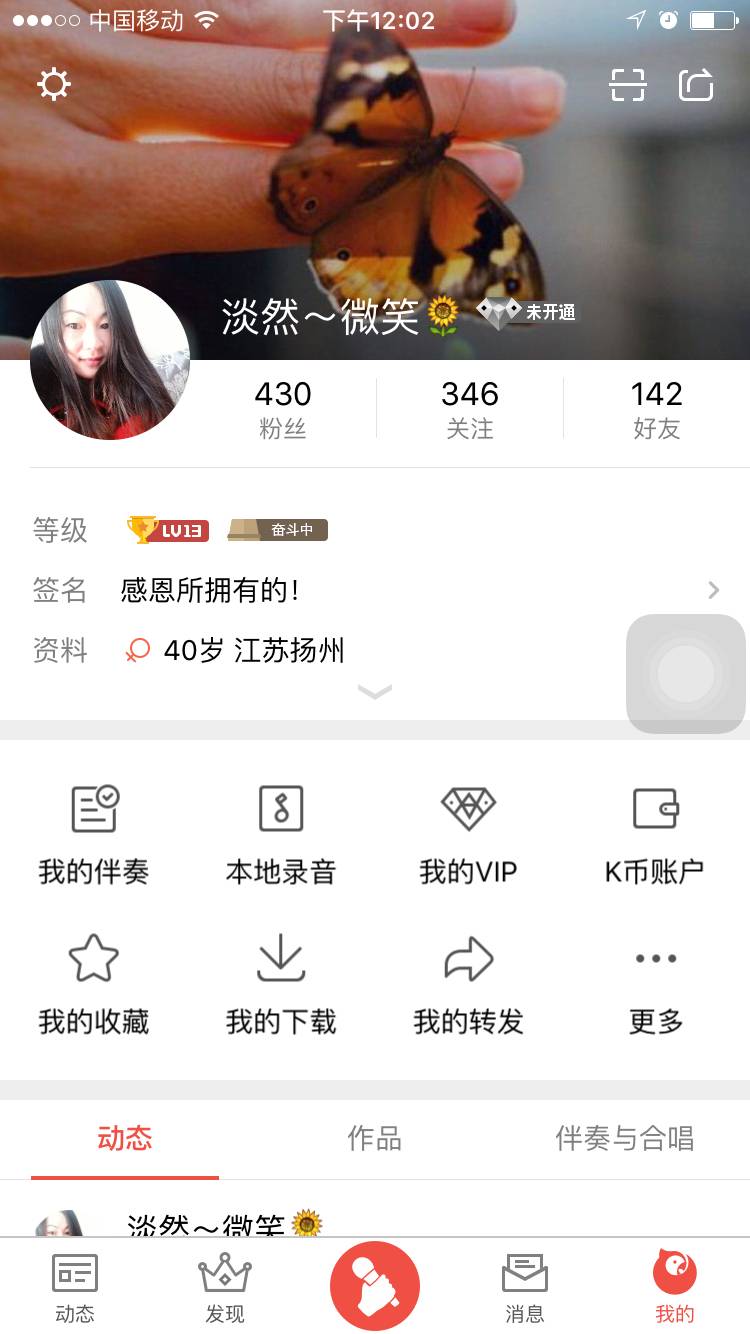Expand the profile details chevron
This screenshot has width=750, height=1334.
tap(375, 691)
